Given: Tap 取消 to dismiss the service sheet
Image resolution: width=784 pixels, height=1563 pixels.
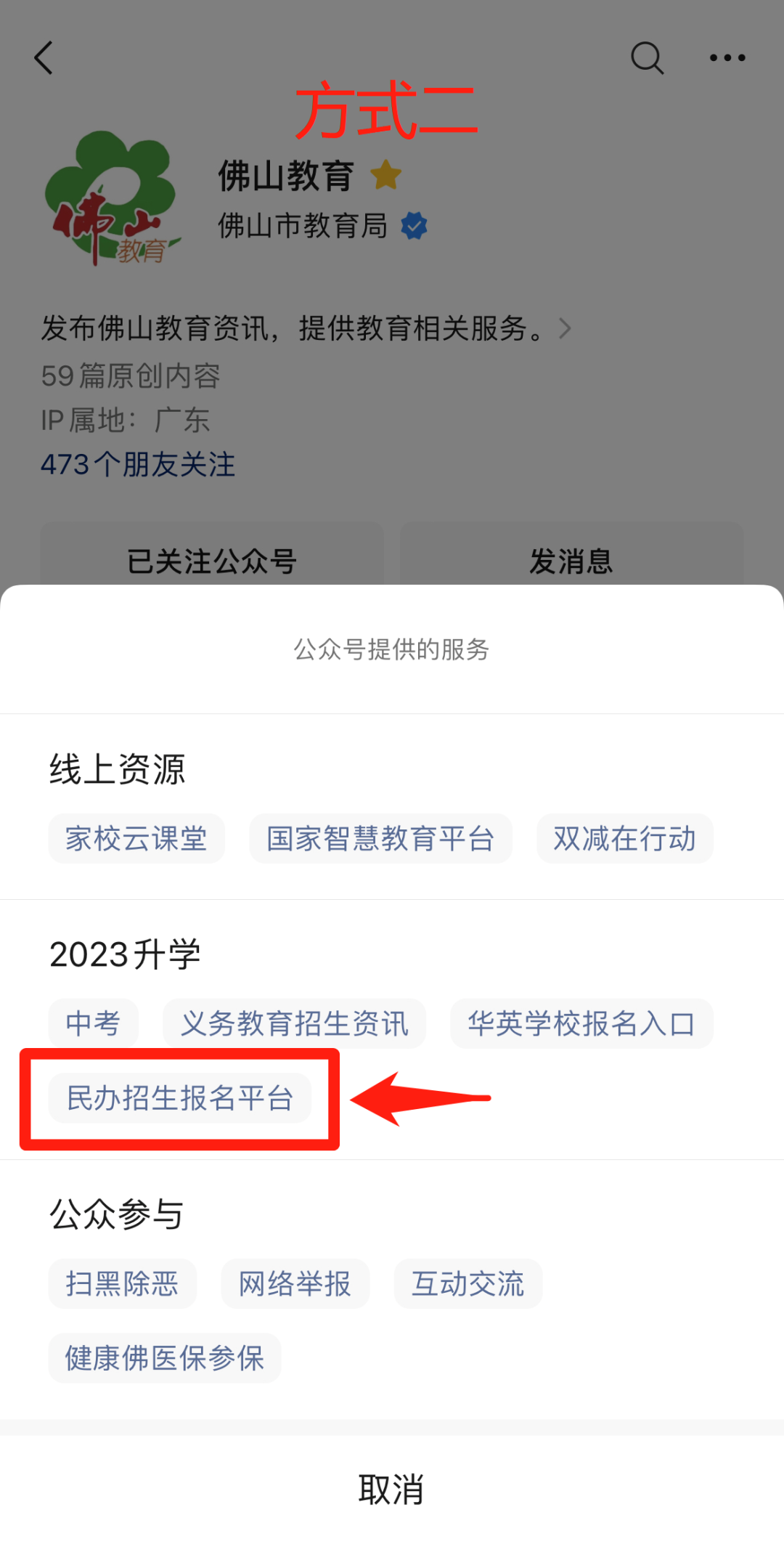Looking at the screenshot, I should tap(392, 1493).
